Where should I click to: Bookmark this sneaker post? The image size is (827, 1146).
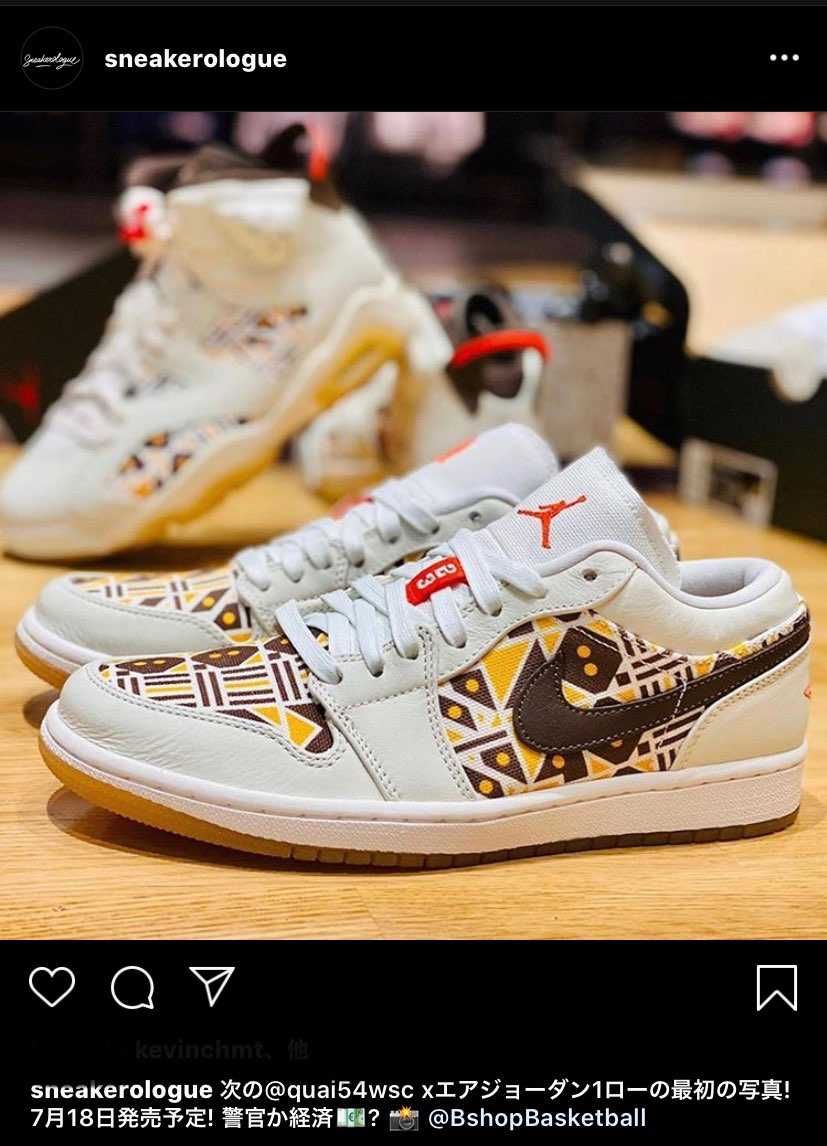[x=776, y=988]
